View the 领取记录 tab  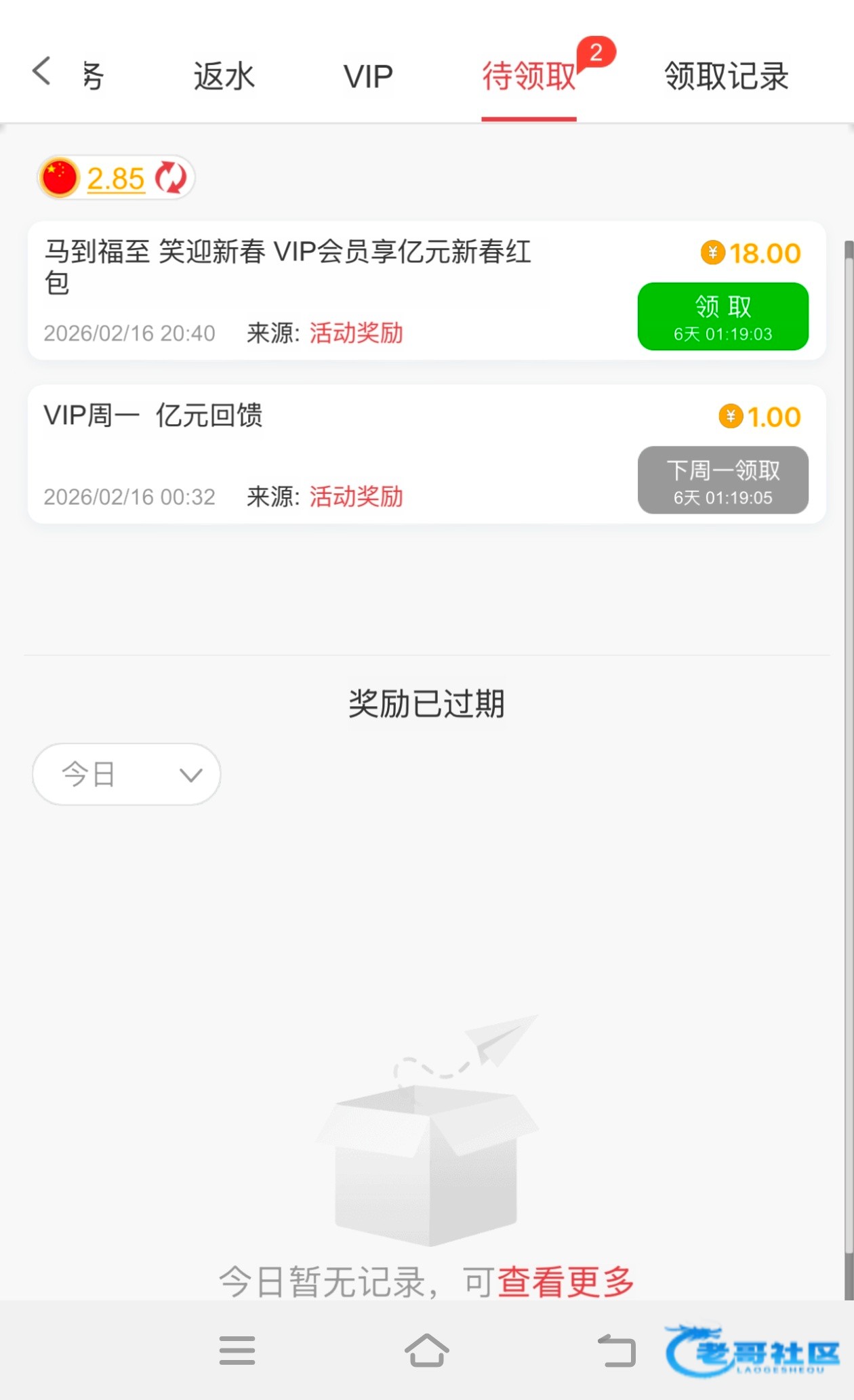726,76
